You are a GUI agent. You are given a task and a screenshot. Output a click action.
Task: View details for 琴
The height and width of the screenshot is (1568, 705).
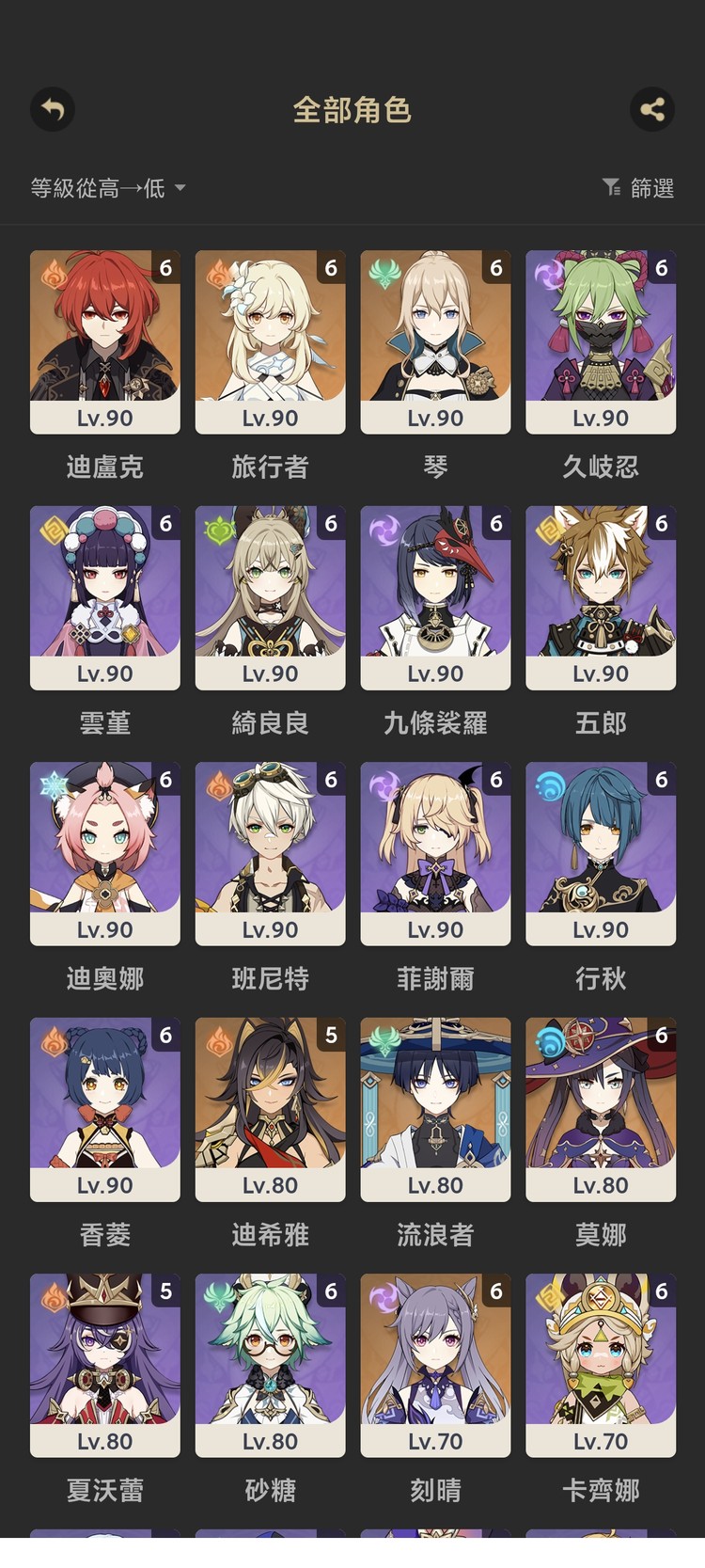(x=435, y=341)
